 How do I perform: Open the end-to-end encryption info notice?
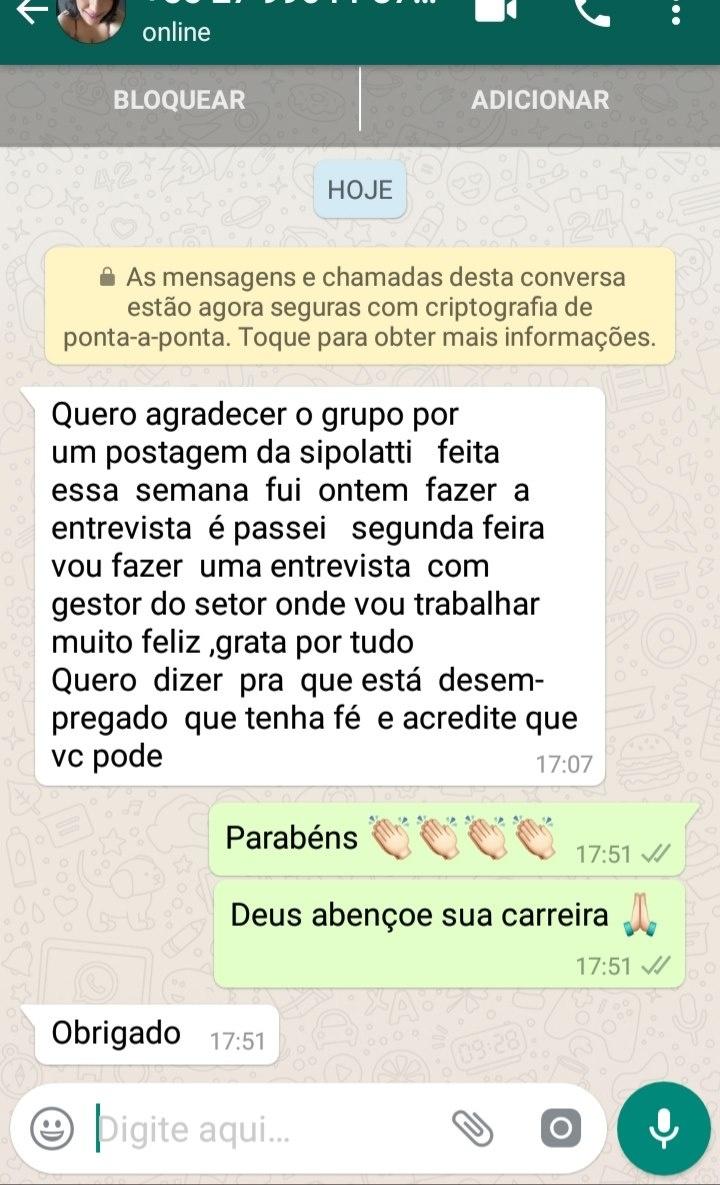(x=360, y=306)
